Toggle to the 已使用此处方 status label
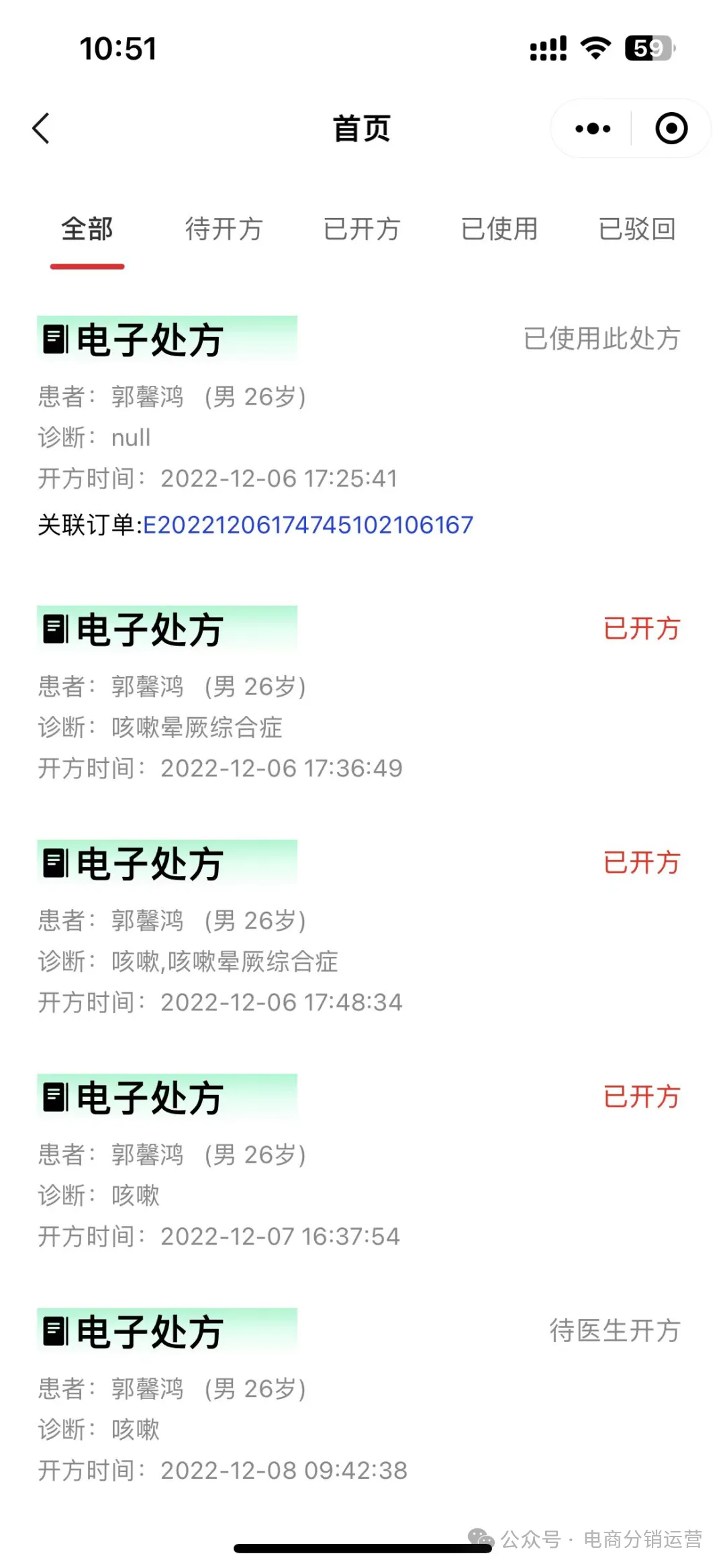Viewport: 725px width, 1568px height. point(601,341)
